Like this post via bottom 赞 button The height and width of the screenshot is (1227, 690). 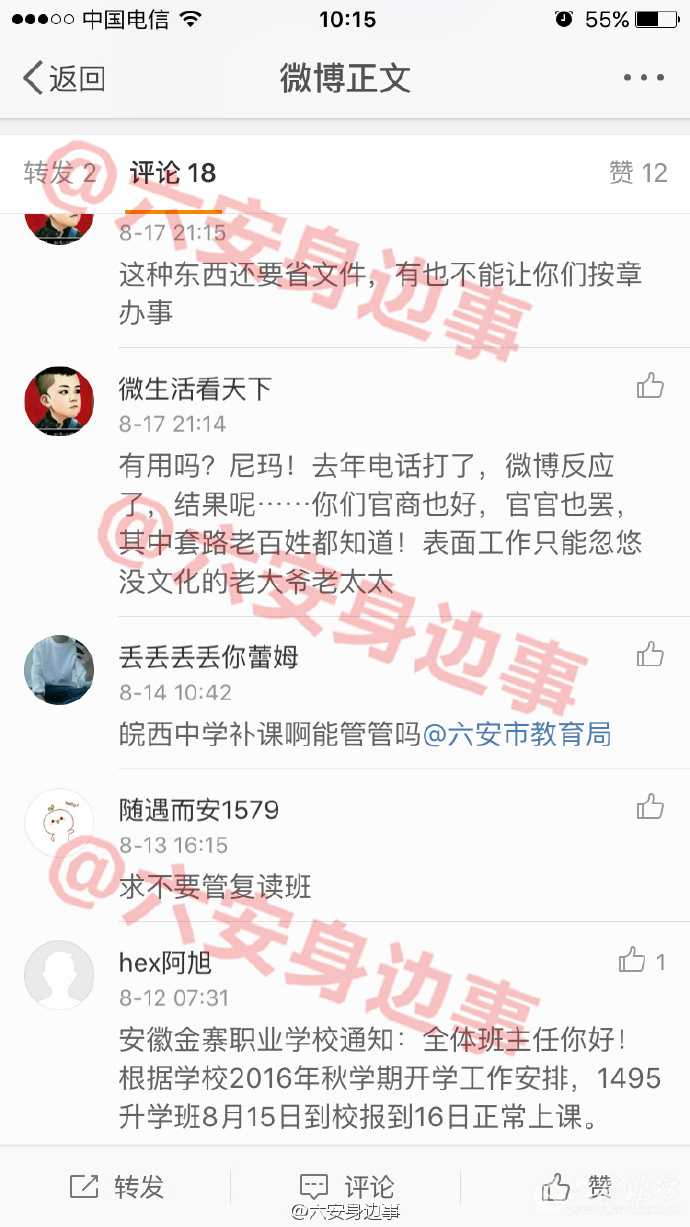577,1187
